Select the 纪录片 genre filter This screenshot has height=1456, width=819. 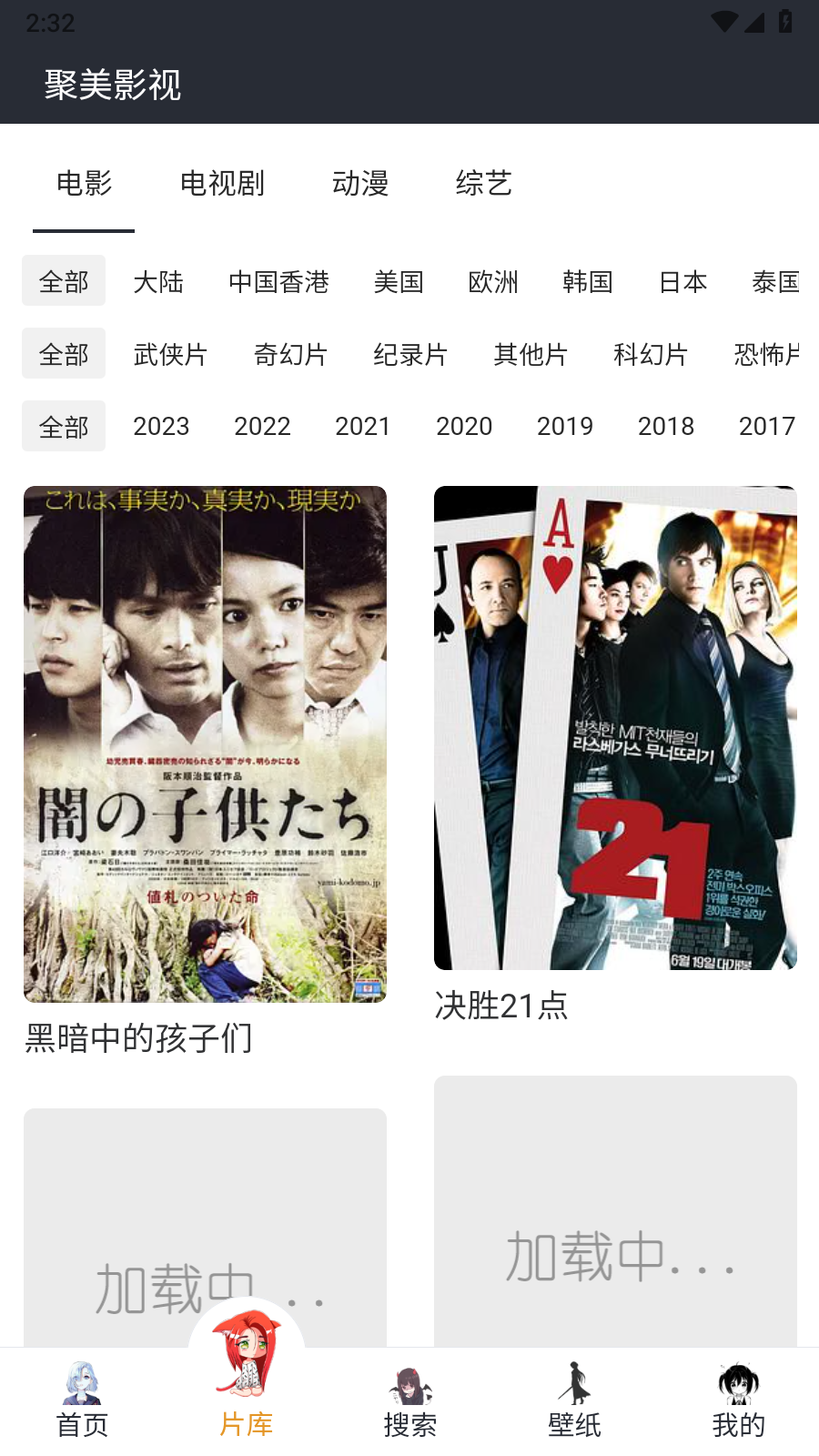coord(410,354)
